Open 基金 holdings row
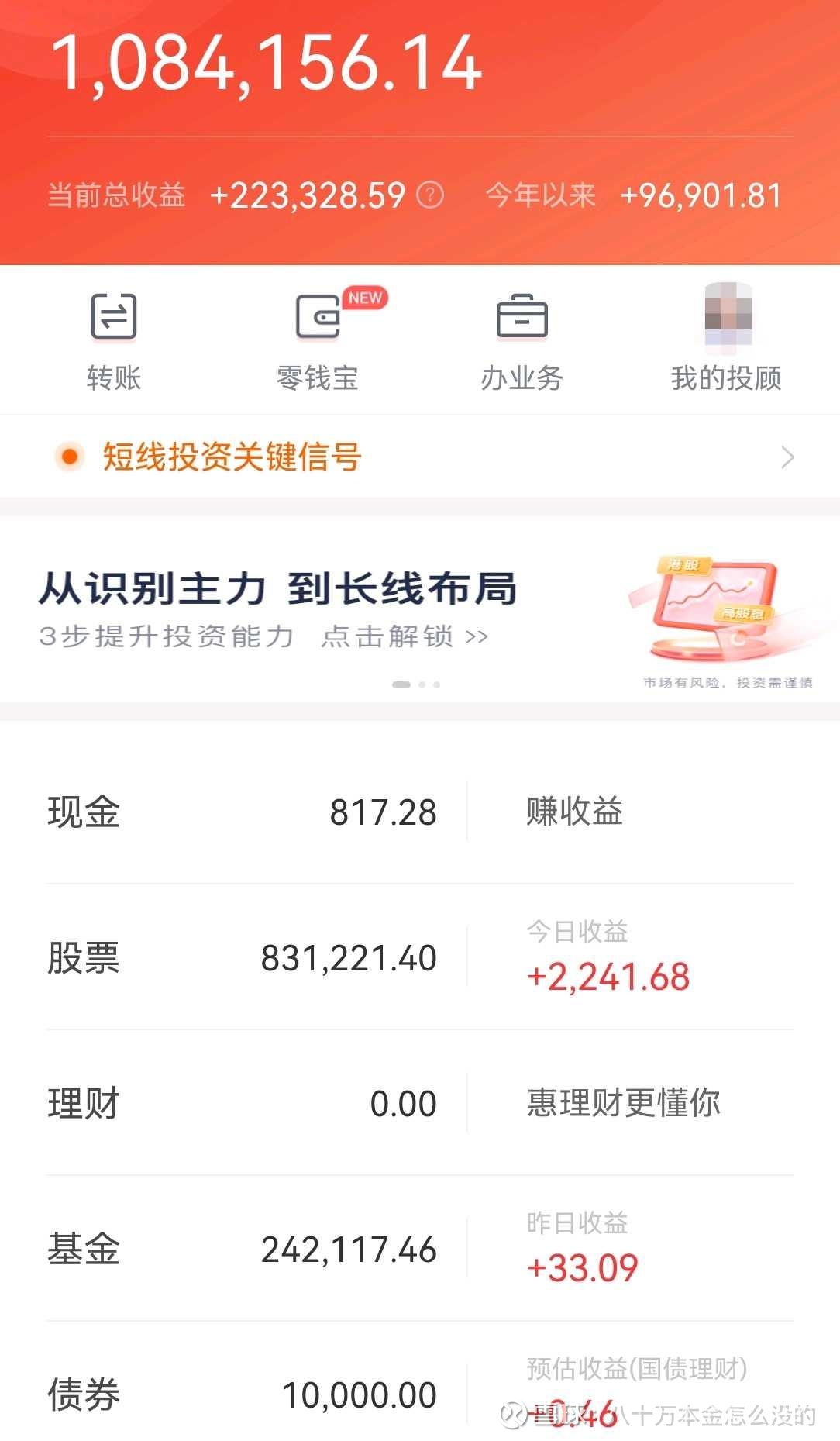 click(x=243, y=1249)
